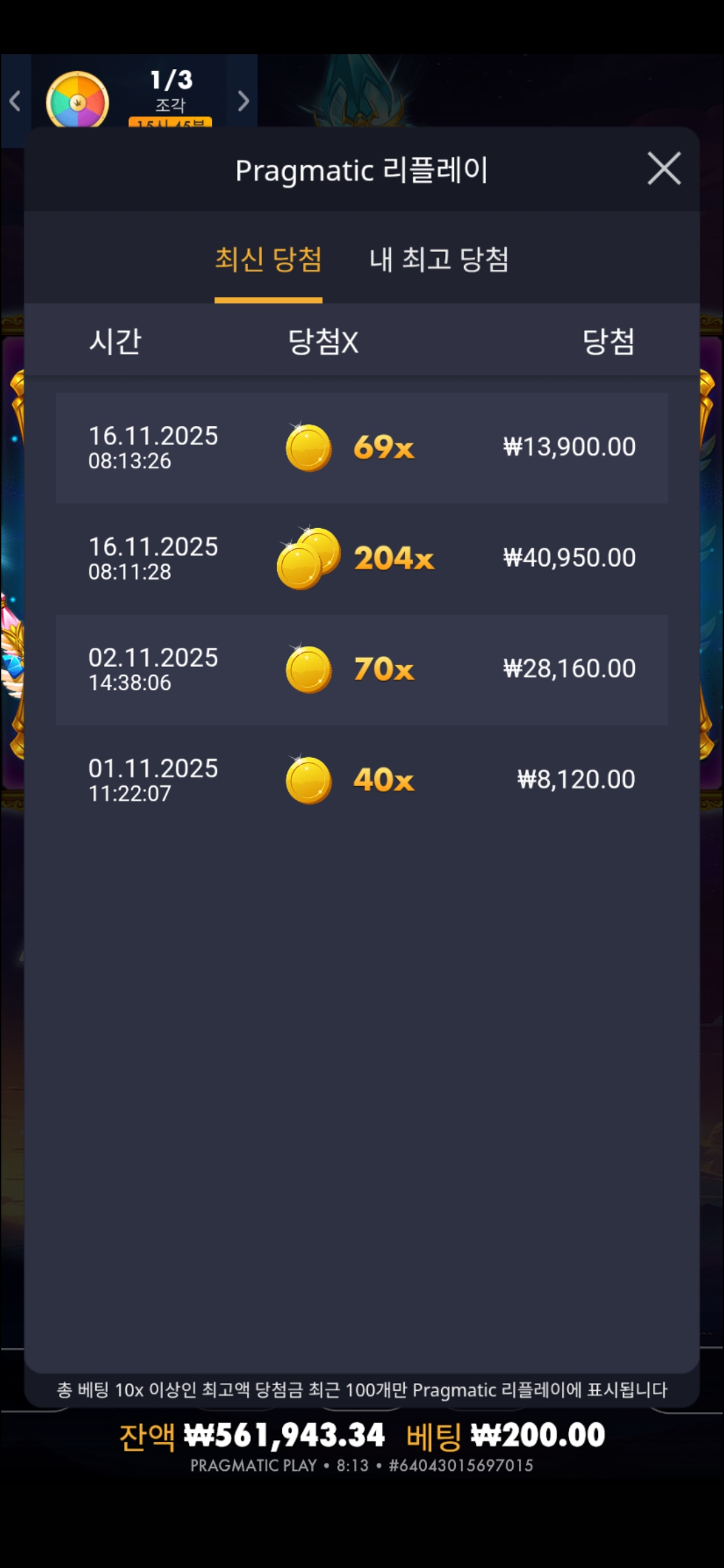
Task: Go to the previous promo banner arrow
Action: tap(15, 101)
